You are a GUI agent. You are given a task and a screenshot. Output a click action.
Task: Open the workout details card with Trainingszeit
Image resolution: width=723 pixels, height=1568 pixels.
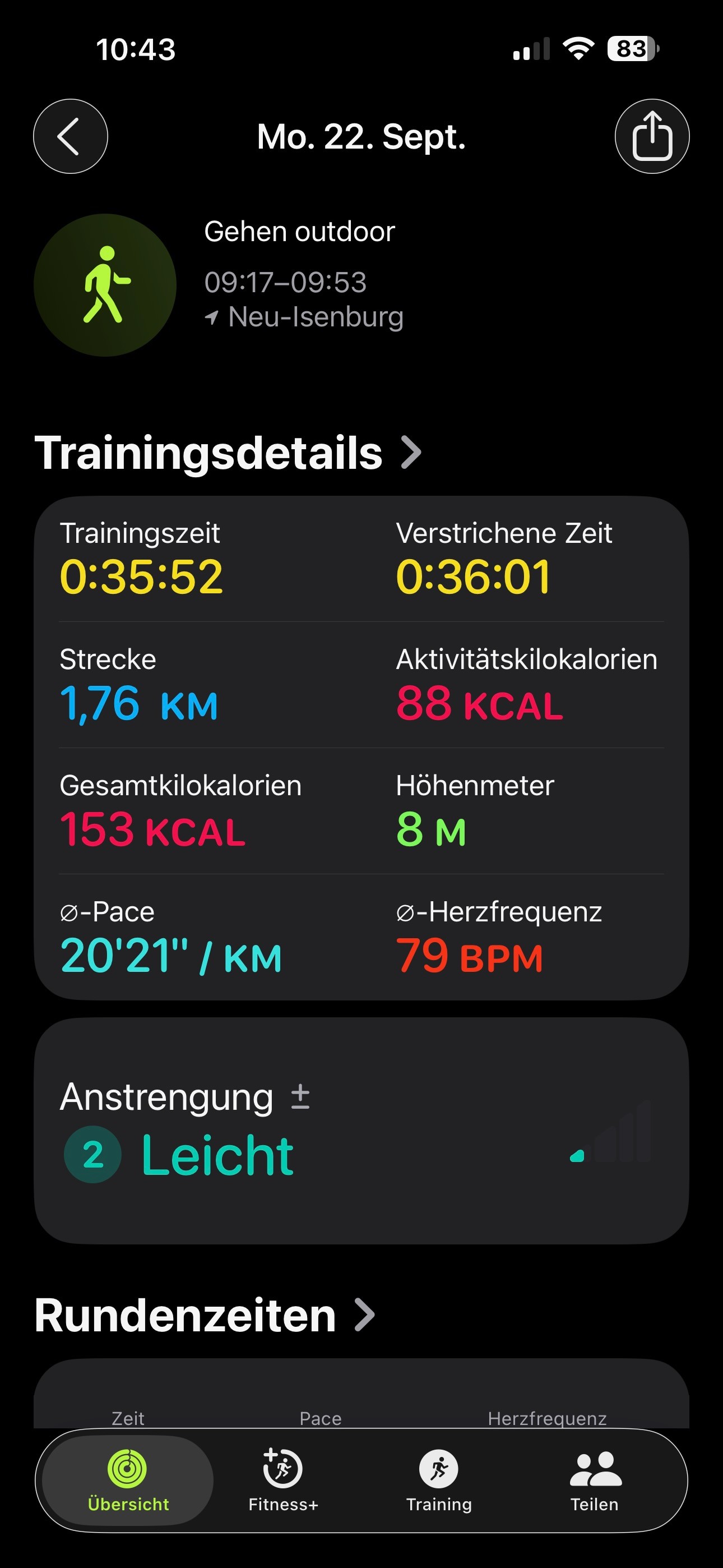click(x=361, y=748)
